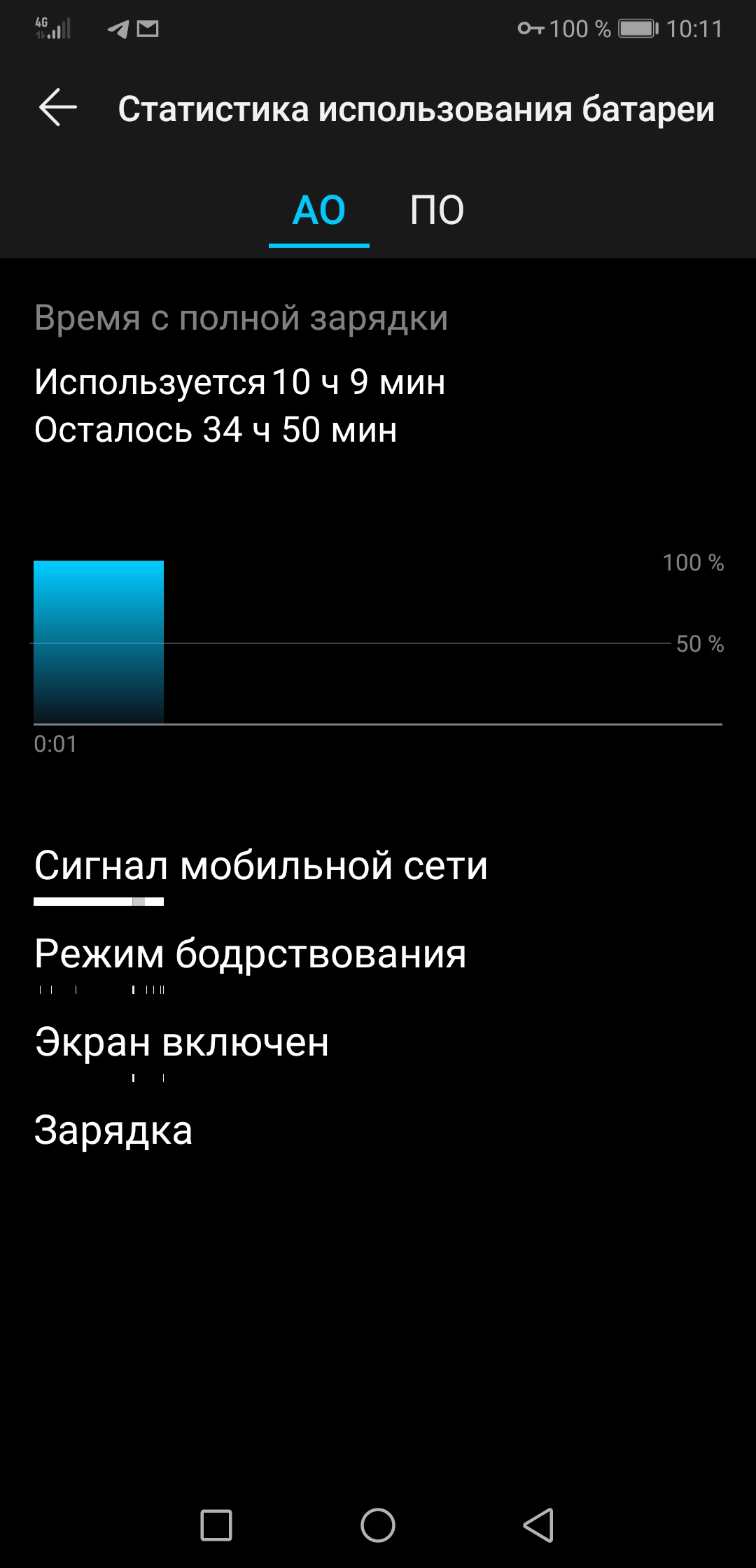Select the АО tab
This screenshot has width=756, height=1568.
coord(319,210)
